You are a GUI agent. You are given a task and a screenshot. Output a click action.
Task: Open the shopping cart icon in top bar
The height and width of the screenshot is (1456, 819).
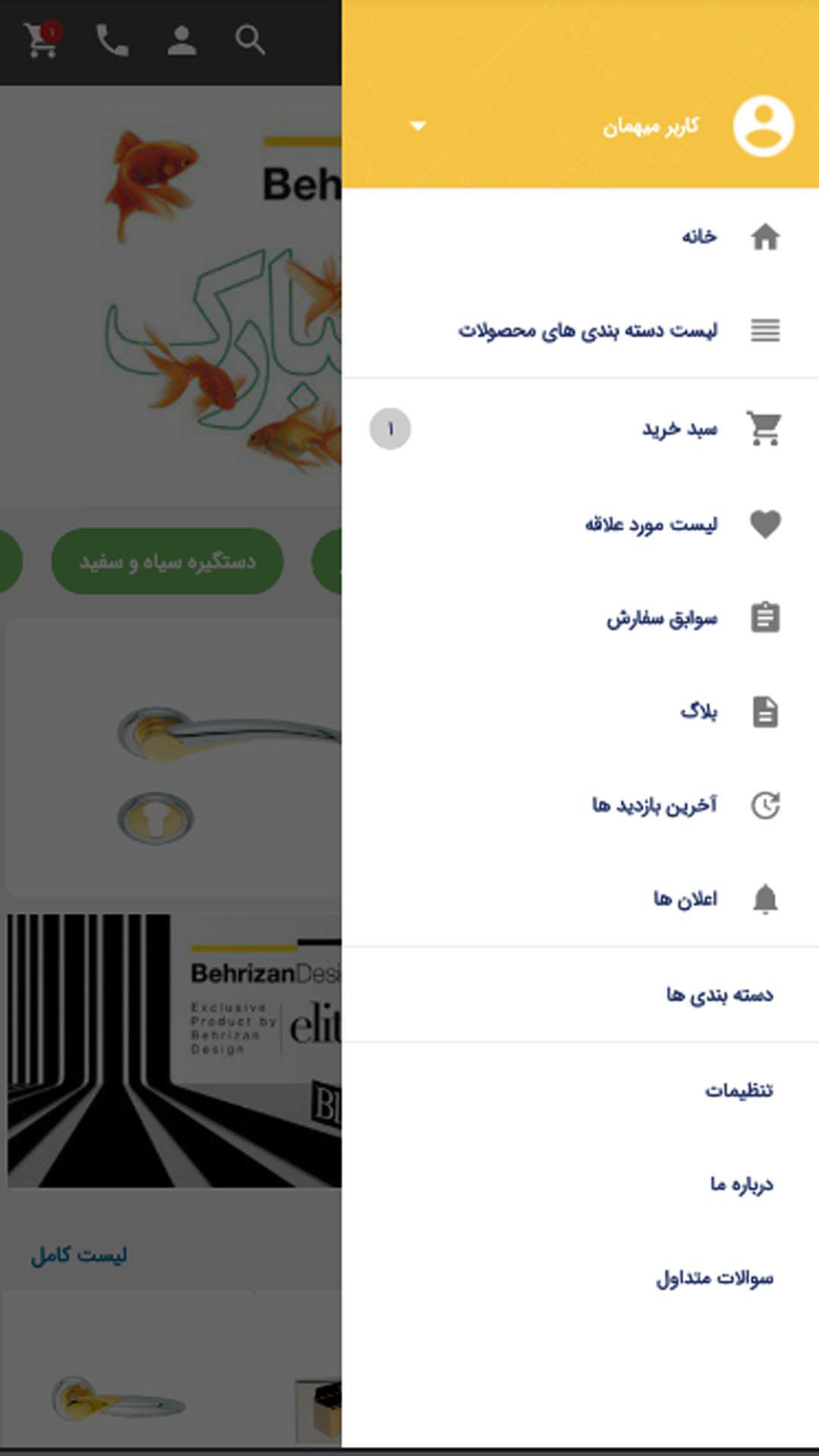point(39,42)
